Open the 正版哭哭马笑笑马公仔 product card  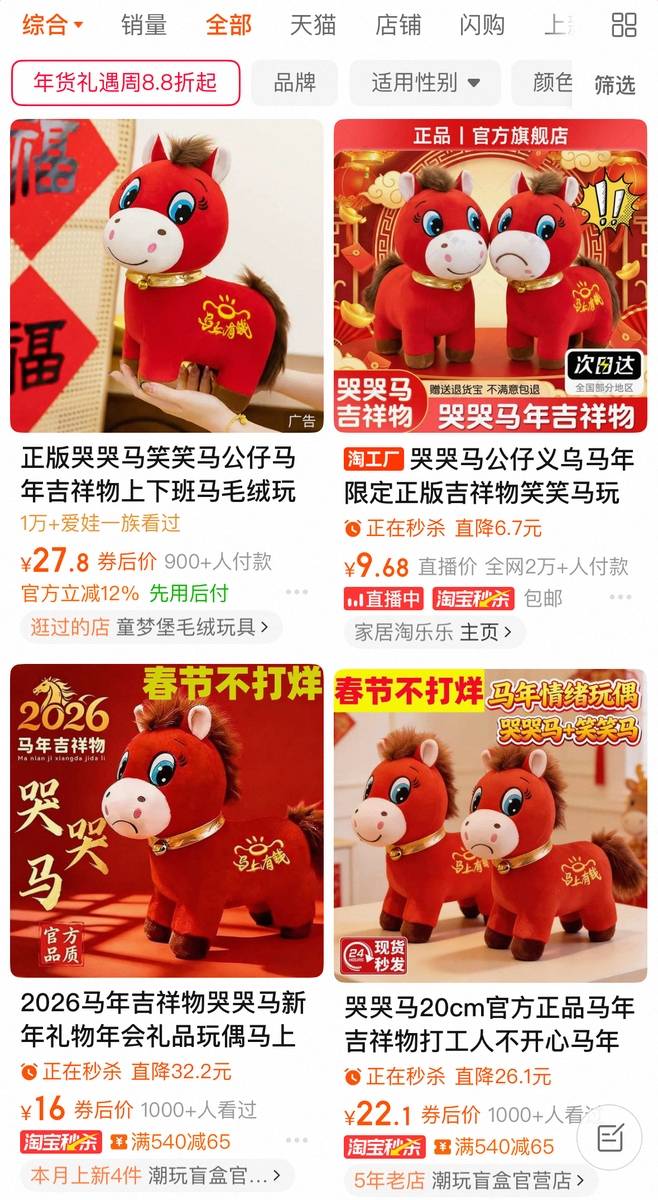pos(167,276)
